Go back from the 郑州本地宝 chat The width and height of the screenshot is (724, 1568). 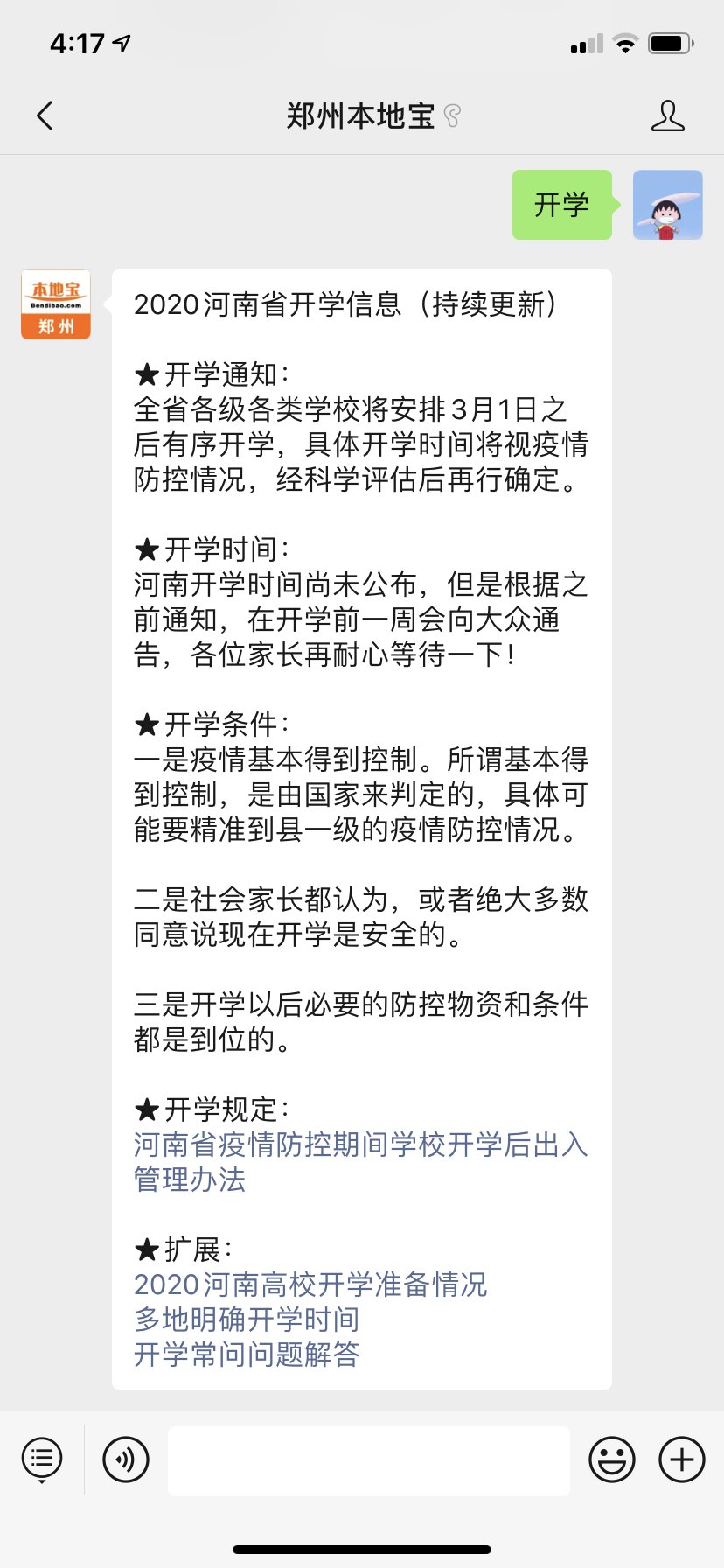coord(45,115)
